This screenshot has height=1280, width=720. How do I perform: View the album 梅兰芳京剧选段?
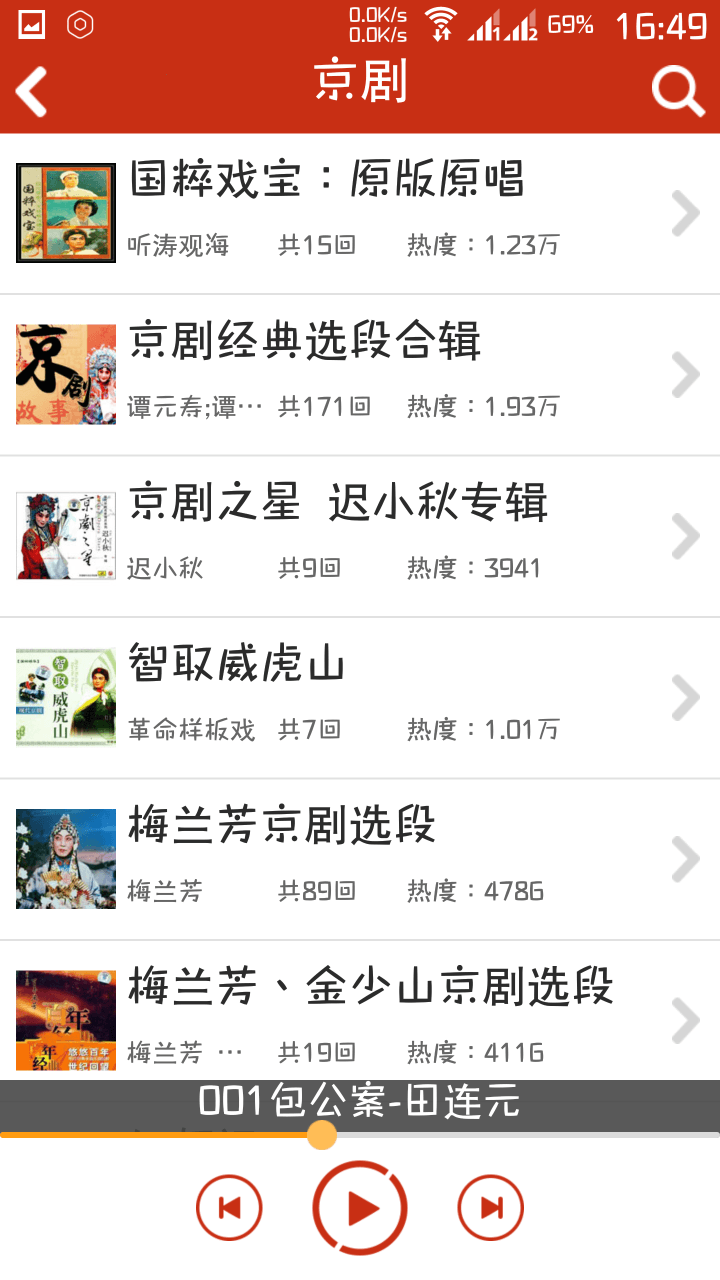(x=360, y=860)
